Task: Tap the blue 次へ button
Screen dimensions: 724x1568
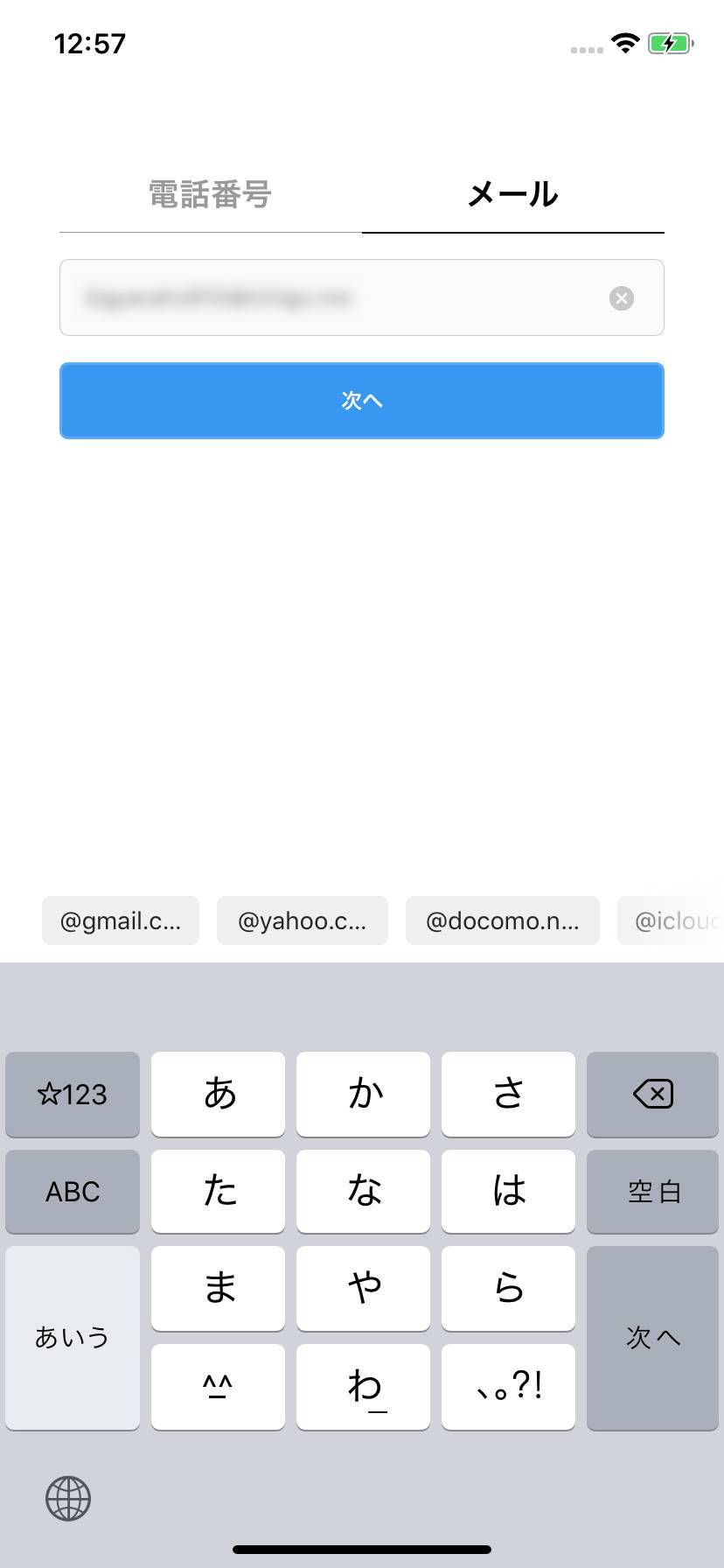Action: click(x=361, y=401)
